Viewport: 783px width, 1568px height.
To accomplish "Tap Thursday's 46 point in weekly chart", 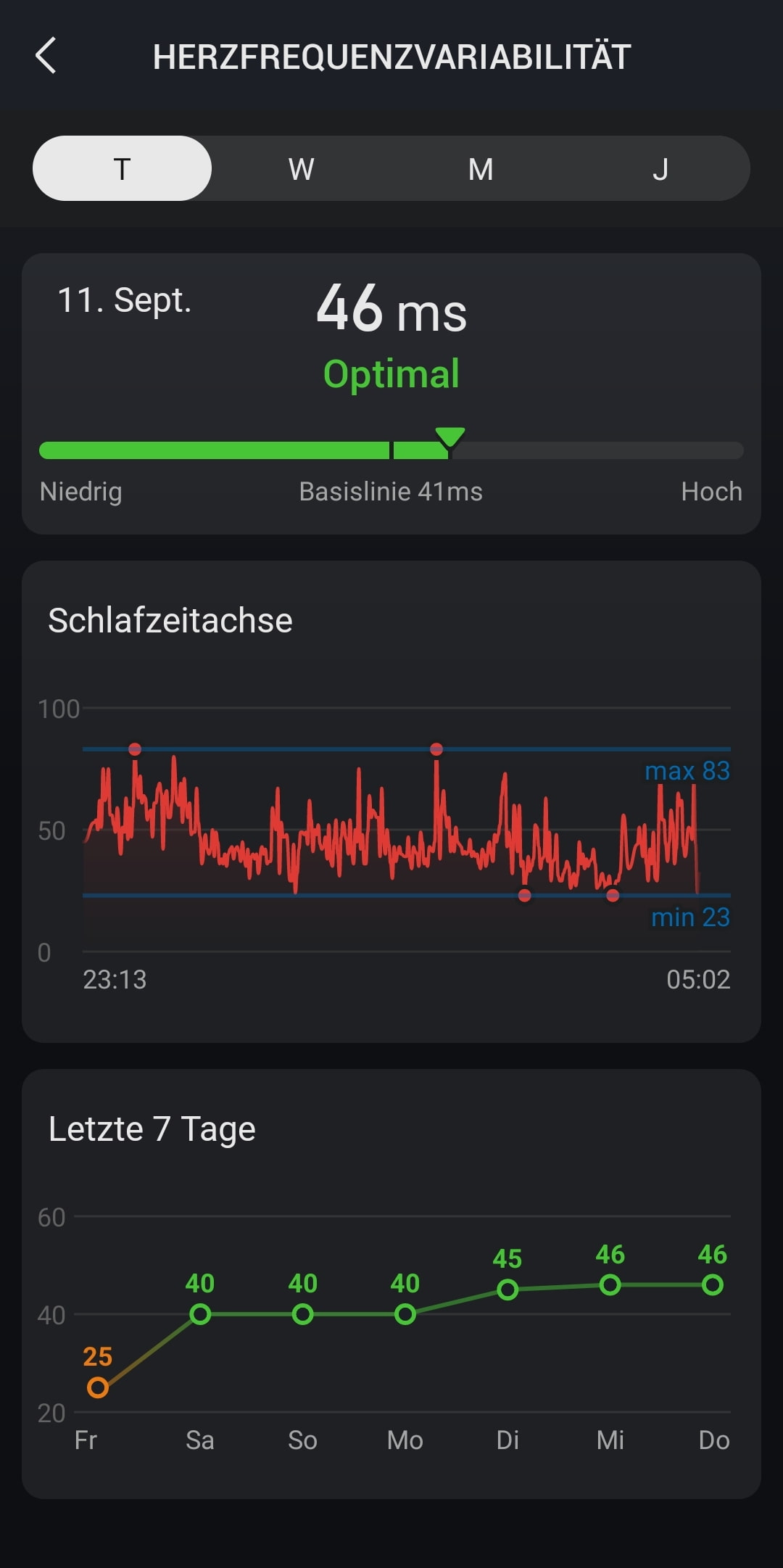I will [713, 1285].
